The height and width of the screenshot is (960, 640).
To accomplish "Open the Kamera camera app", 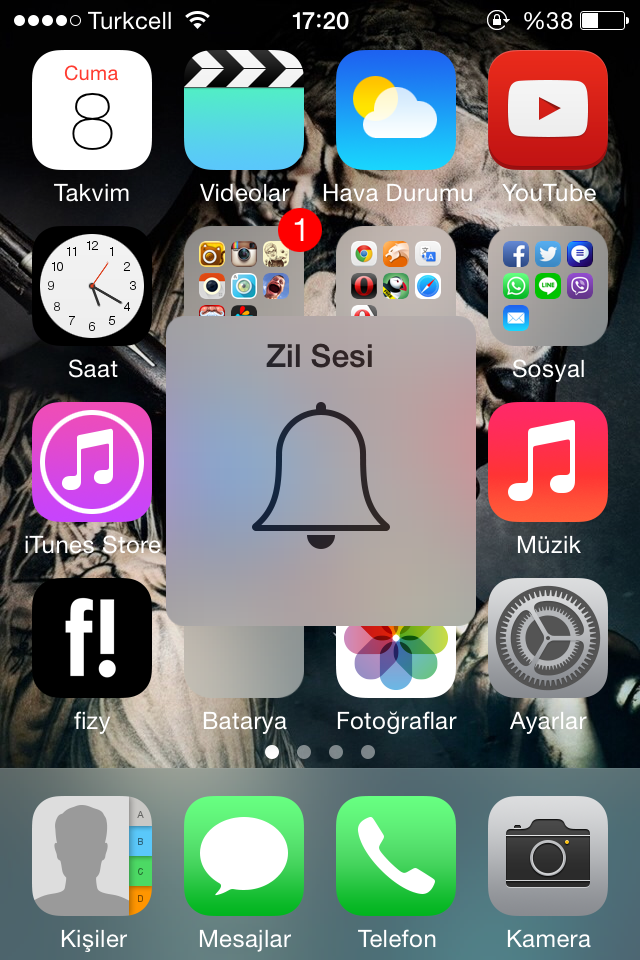I will coord(548,856).
